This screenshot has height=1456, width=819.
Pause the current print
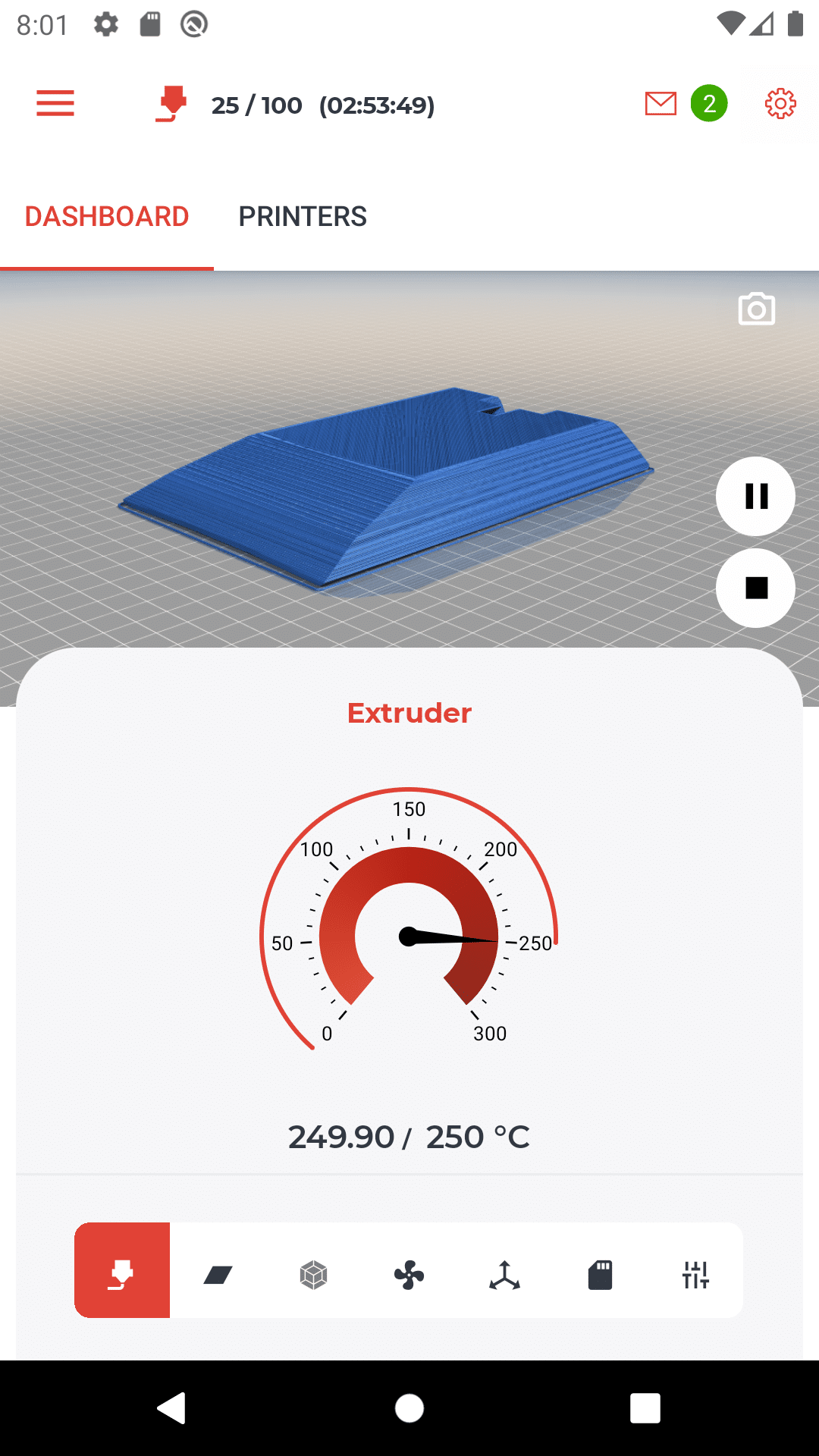pyautogui.click(x=756, y=497)
